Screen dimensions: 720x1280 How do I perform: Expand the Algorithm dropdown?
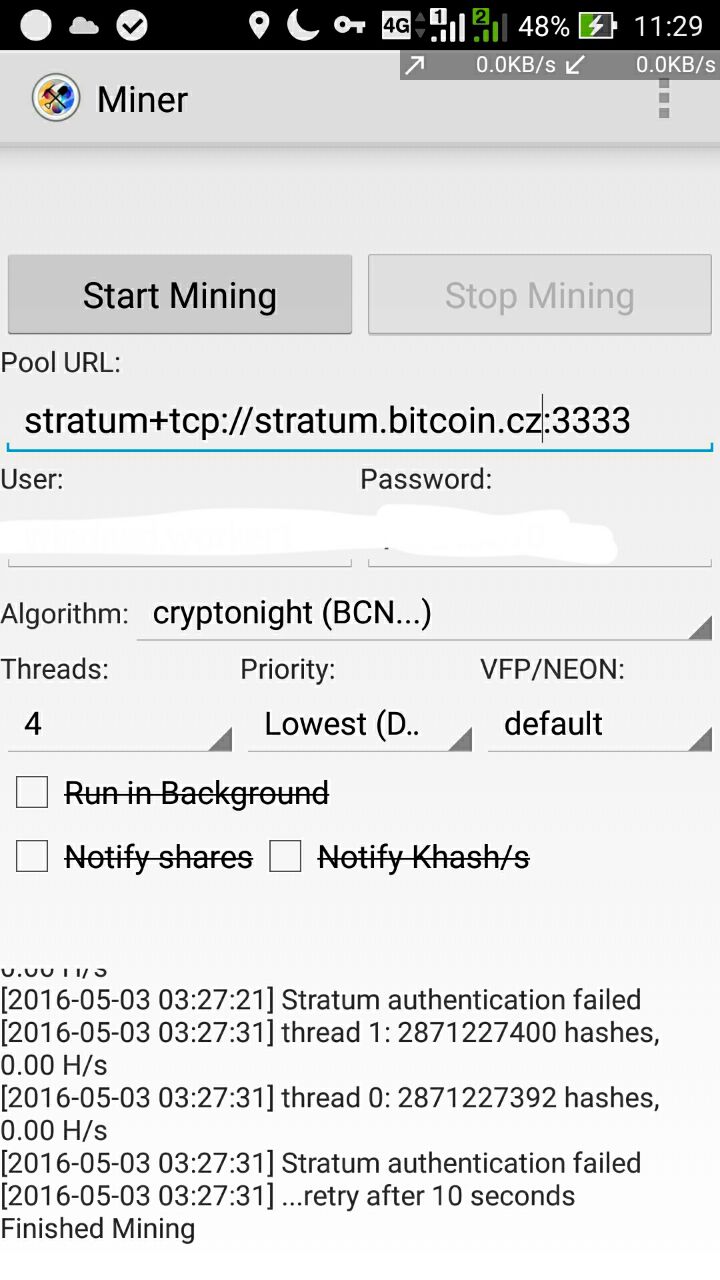[424, 613]
